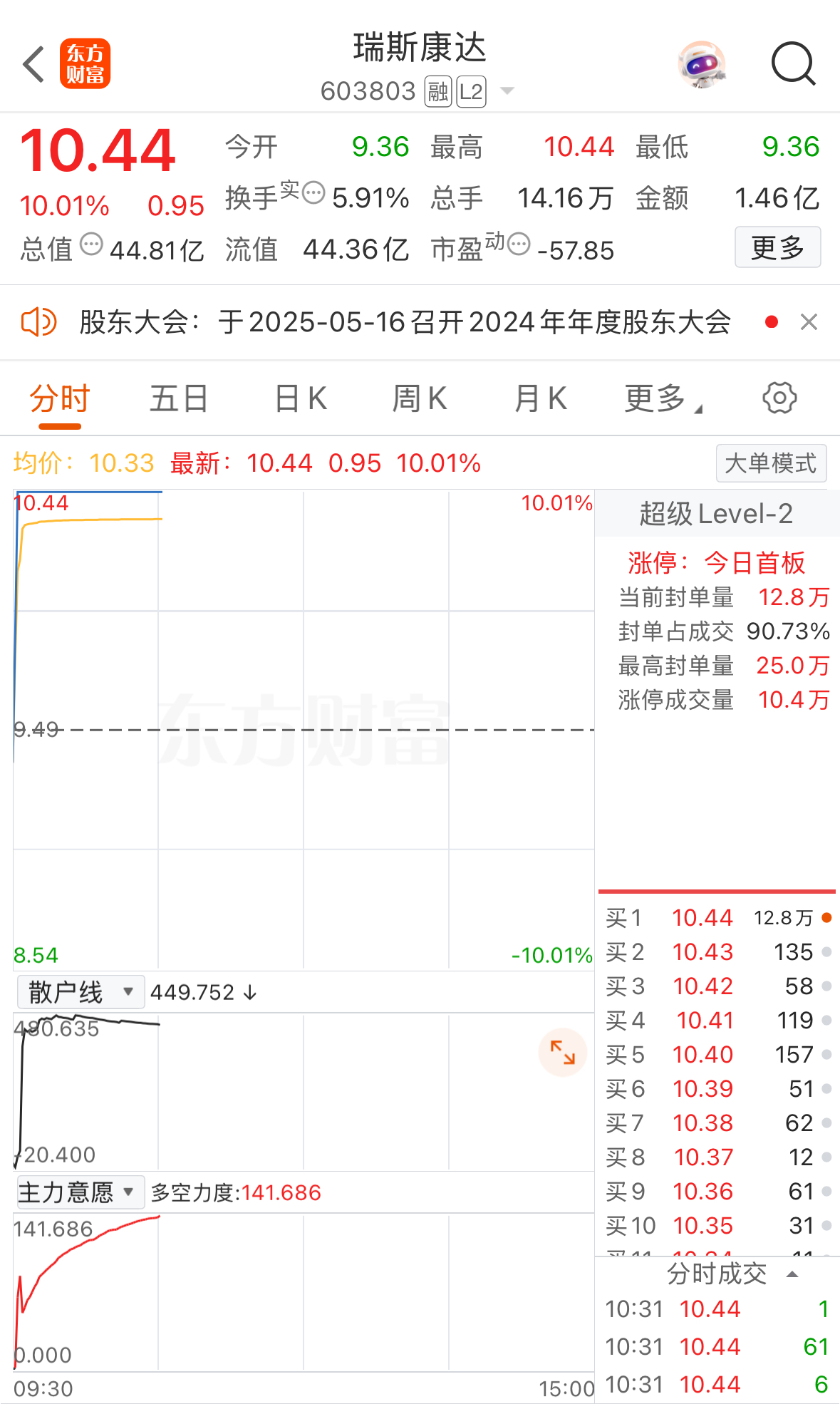Image resolution: width=840 pixels, height=1404 pixels.
Task: Enable 大单模式
Action: coord(771,463)
